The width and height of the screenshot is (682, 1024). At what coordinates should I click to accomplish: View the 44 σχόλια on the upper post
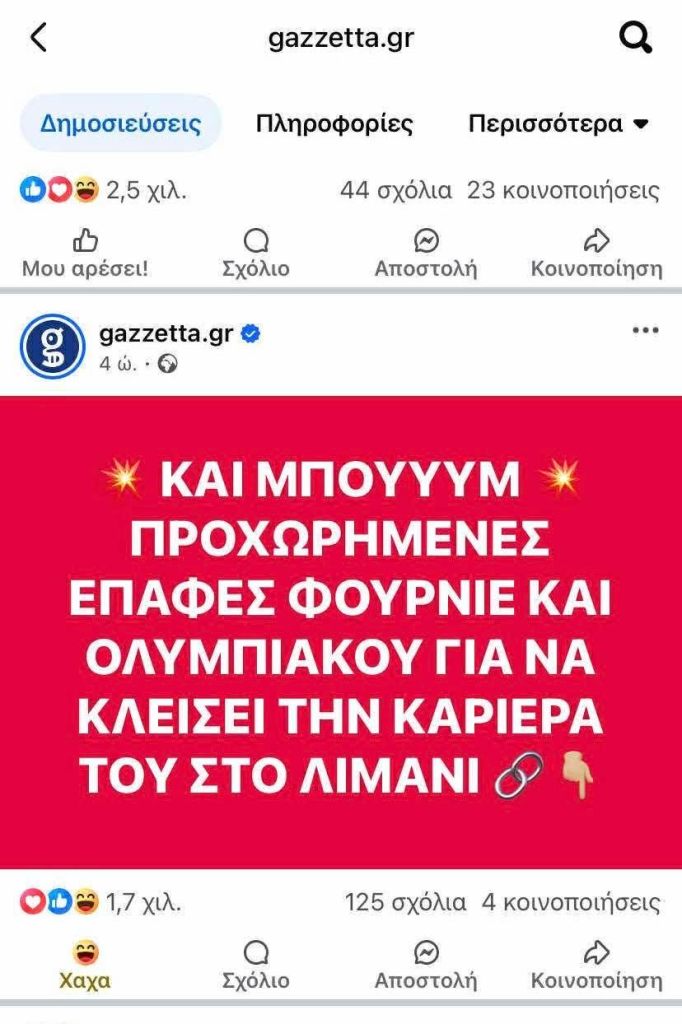395,190
